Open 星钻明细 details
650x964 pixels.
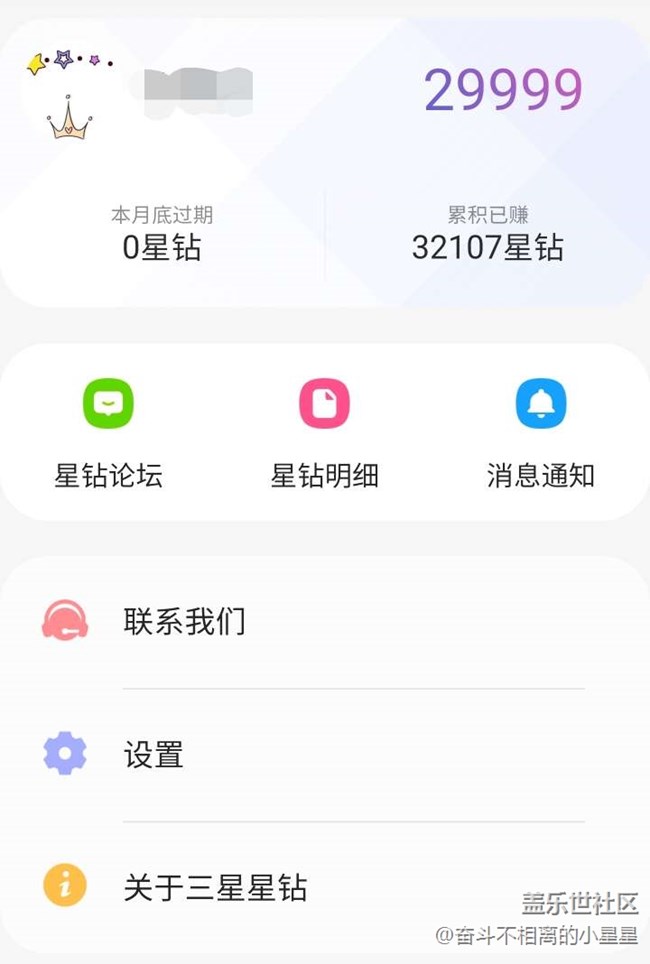click(325, 433)
